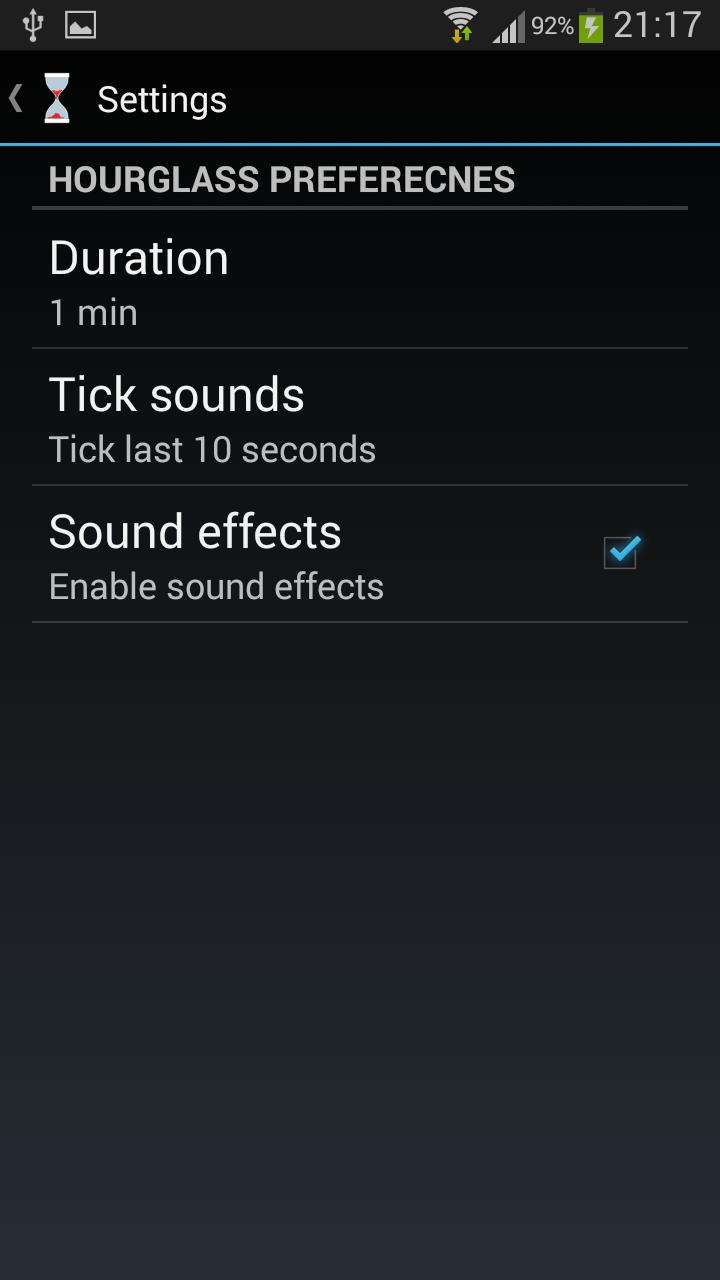Open the Duration setting
Viewport: 720px width, 1280px height.
point(360,280)
